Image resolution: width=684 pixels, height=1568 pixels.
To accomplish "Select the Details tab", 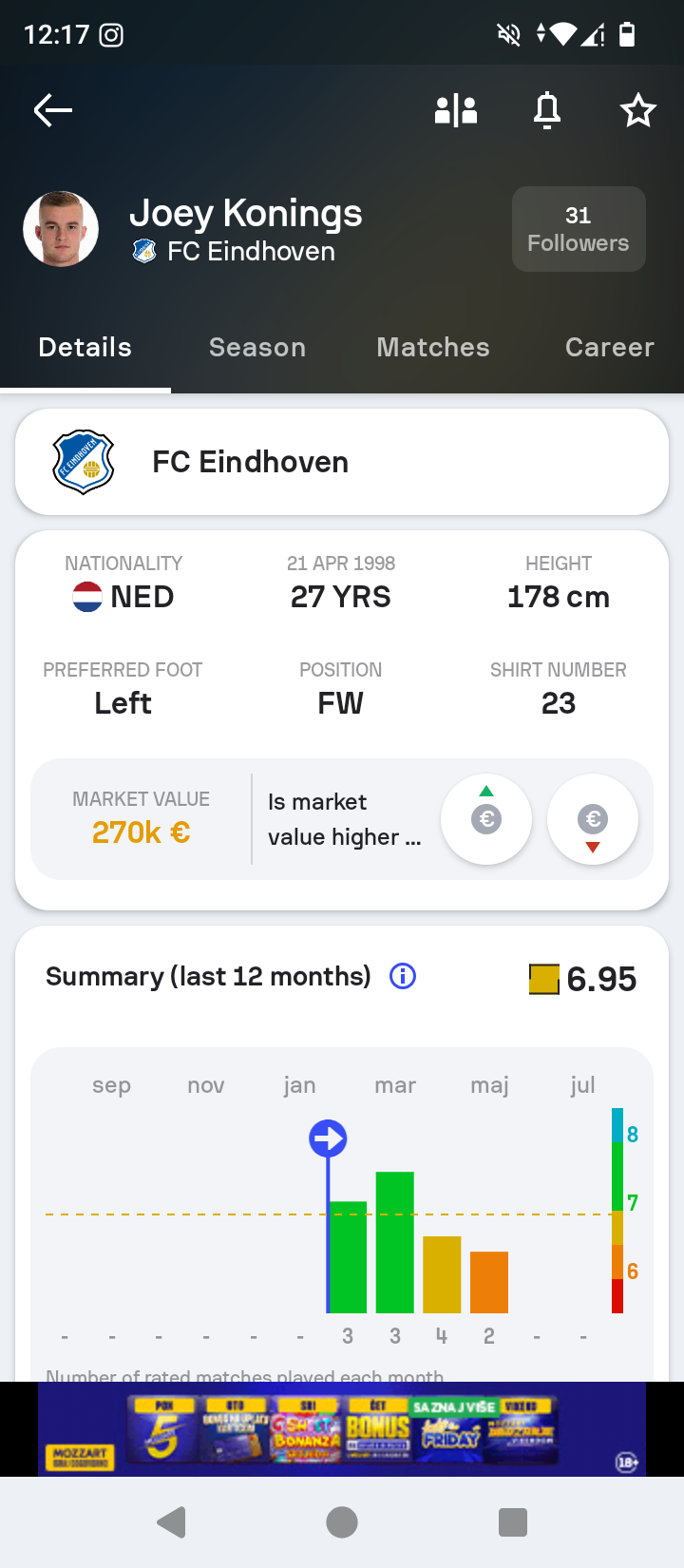I will pyautogui.click(x=85, y=347).
